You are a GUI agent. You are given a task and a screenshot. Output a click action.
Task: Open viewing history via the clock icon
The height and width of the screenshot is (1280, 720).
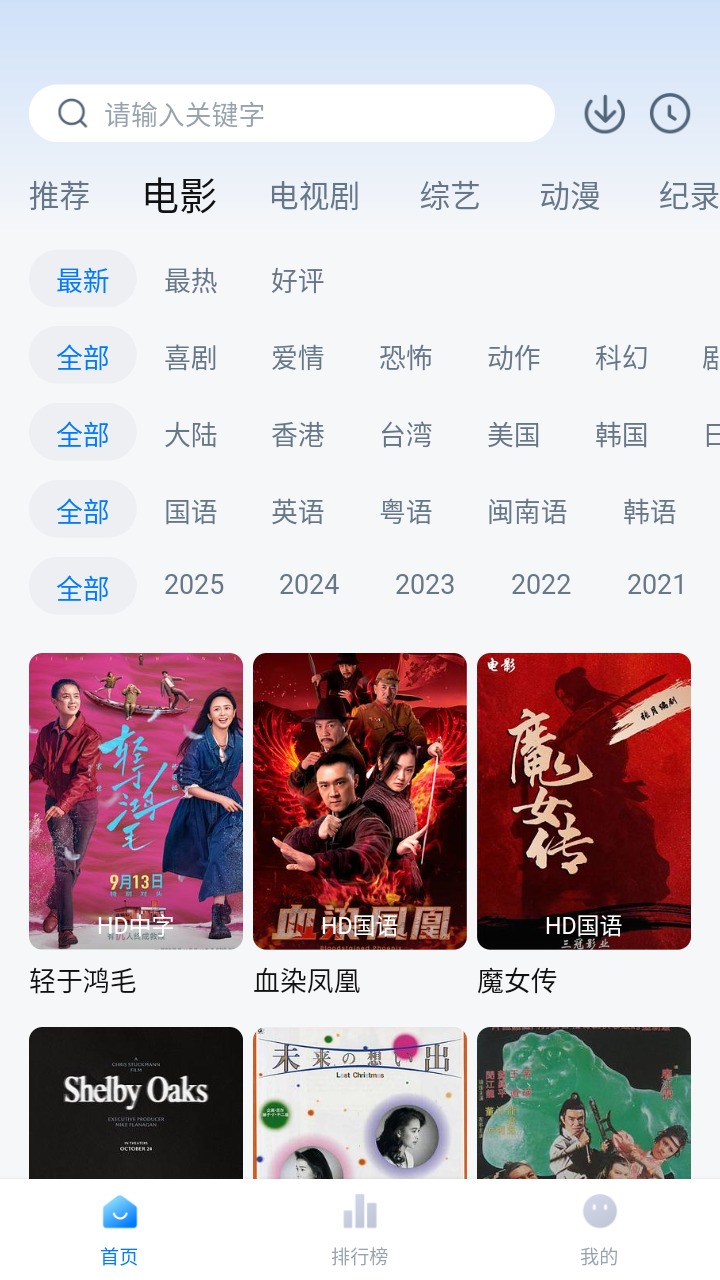click(x=669, y=113)
